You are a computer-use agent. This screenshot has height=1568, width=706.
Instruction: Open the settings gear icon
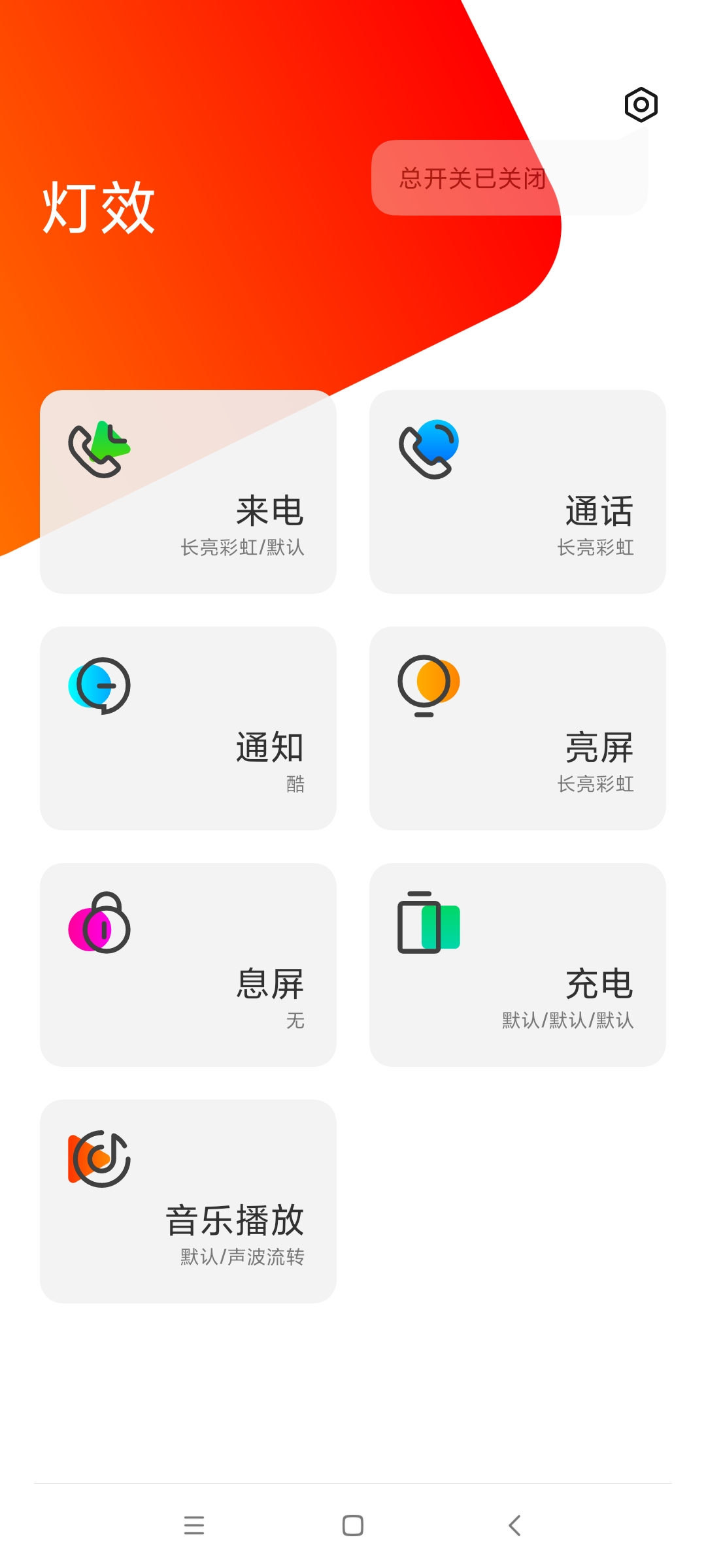(641, 105)
